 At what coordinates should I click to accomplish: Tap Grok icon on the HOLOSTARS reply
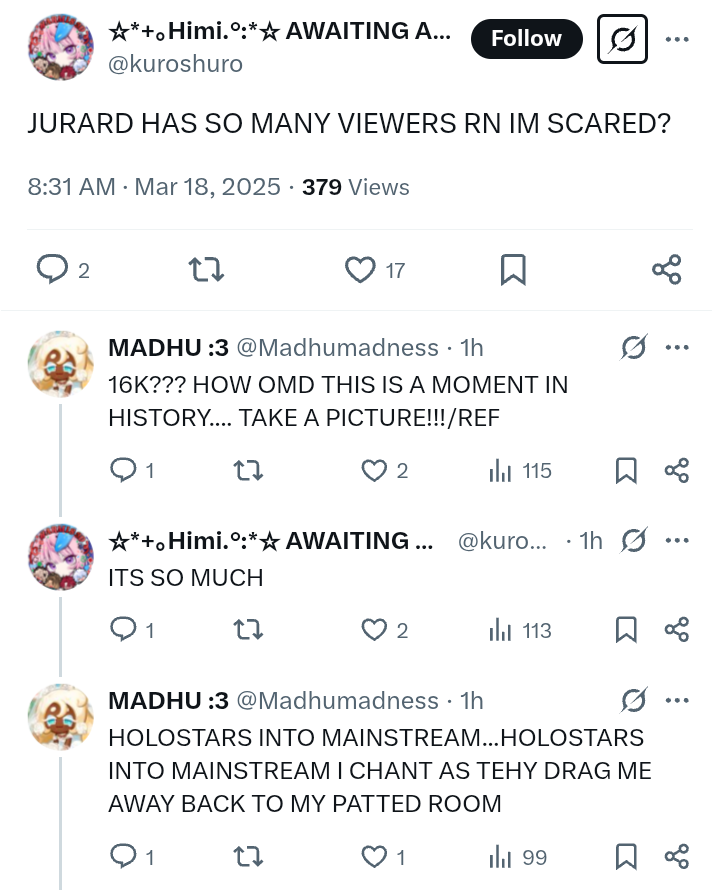633,701
